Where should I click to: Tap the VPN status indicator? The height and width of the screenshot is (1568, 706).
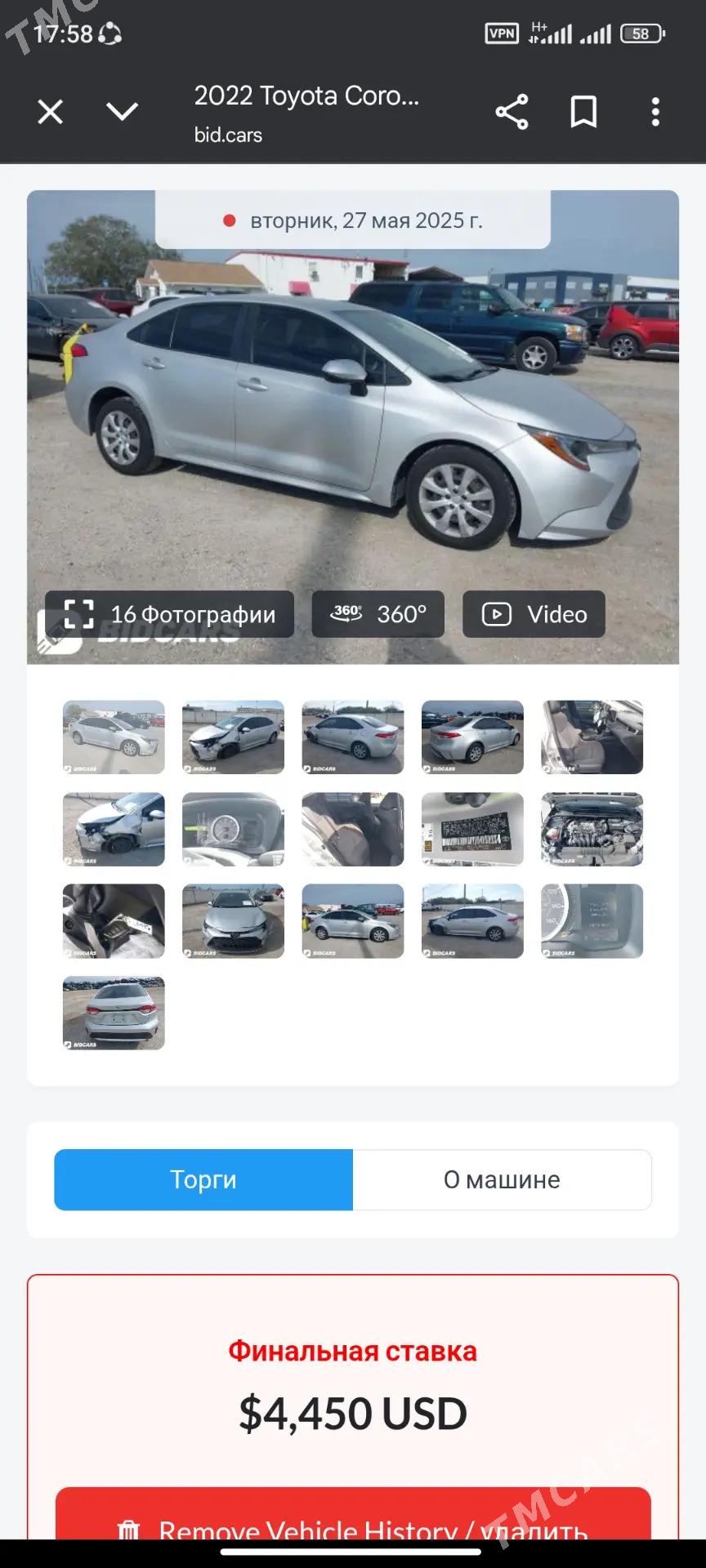[502, 33]
